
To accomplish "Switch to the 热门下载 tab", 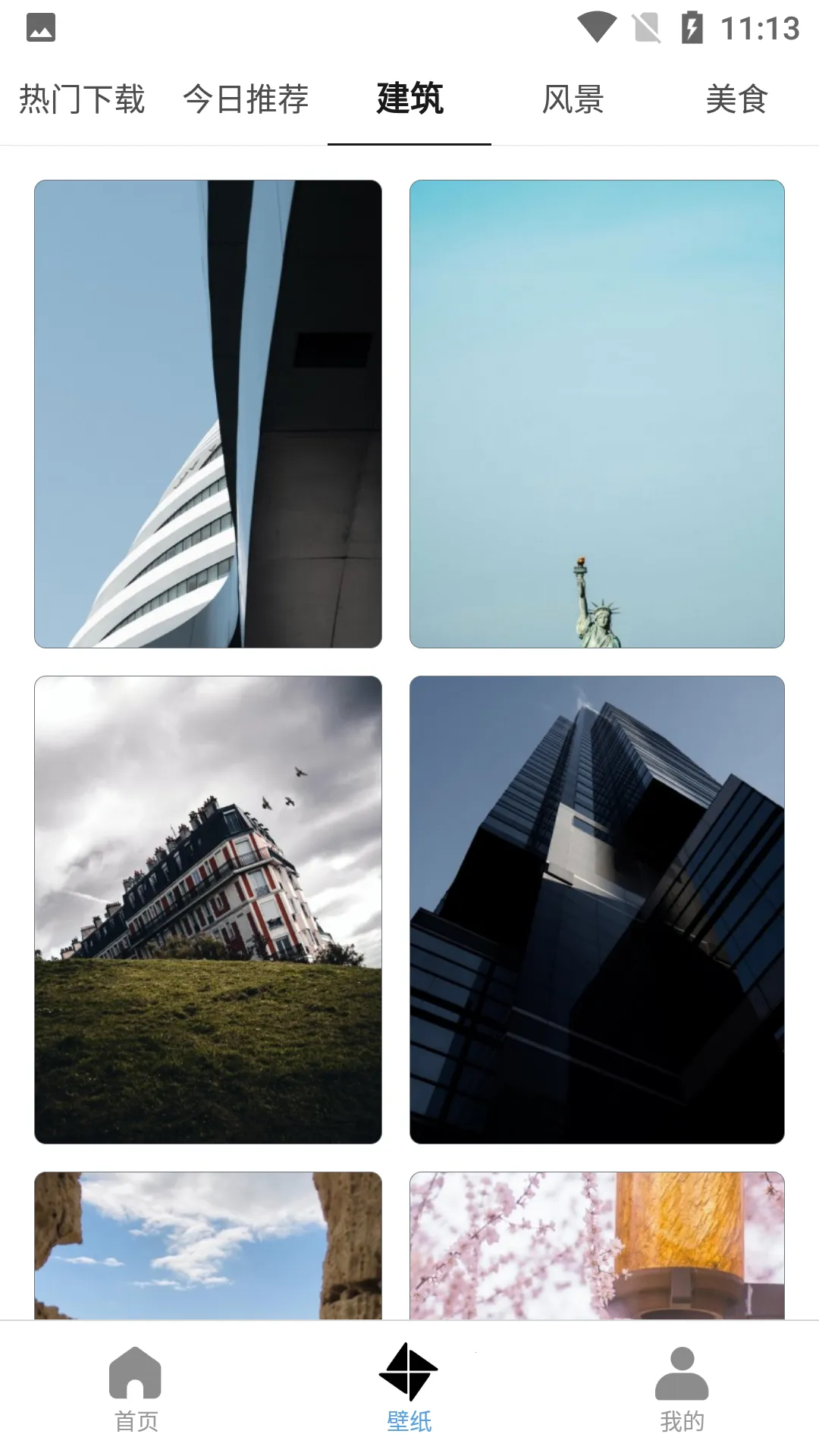I will (x=82, y=99).
